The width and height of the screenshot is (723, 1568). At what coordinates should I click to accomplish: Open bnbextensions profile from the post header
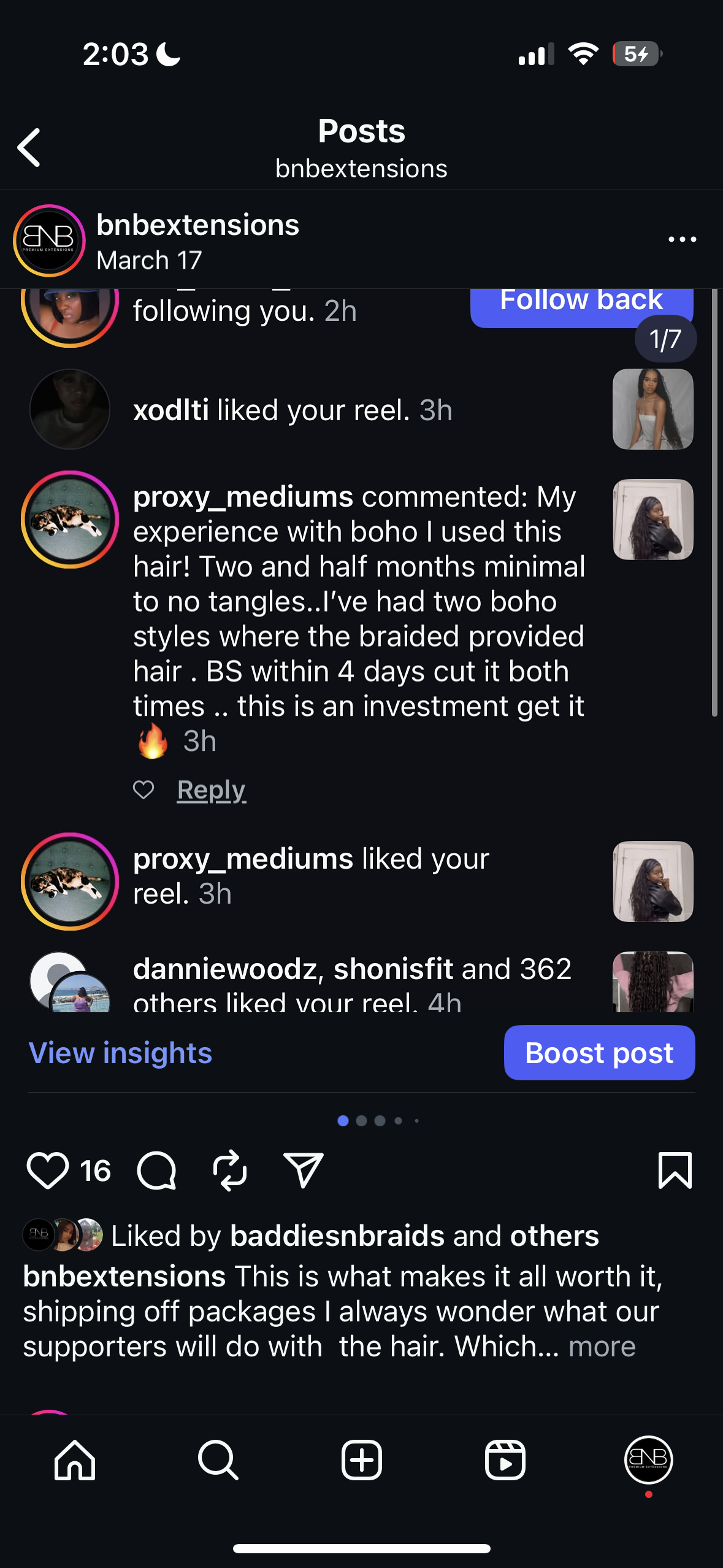tap(197, 225)
